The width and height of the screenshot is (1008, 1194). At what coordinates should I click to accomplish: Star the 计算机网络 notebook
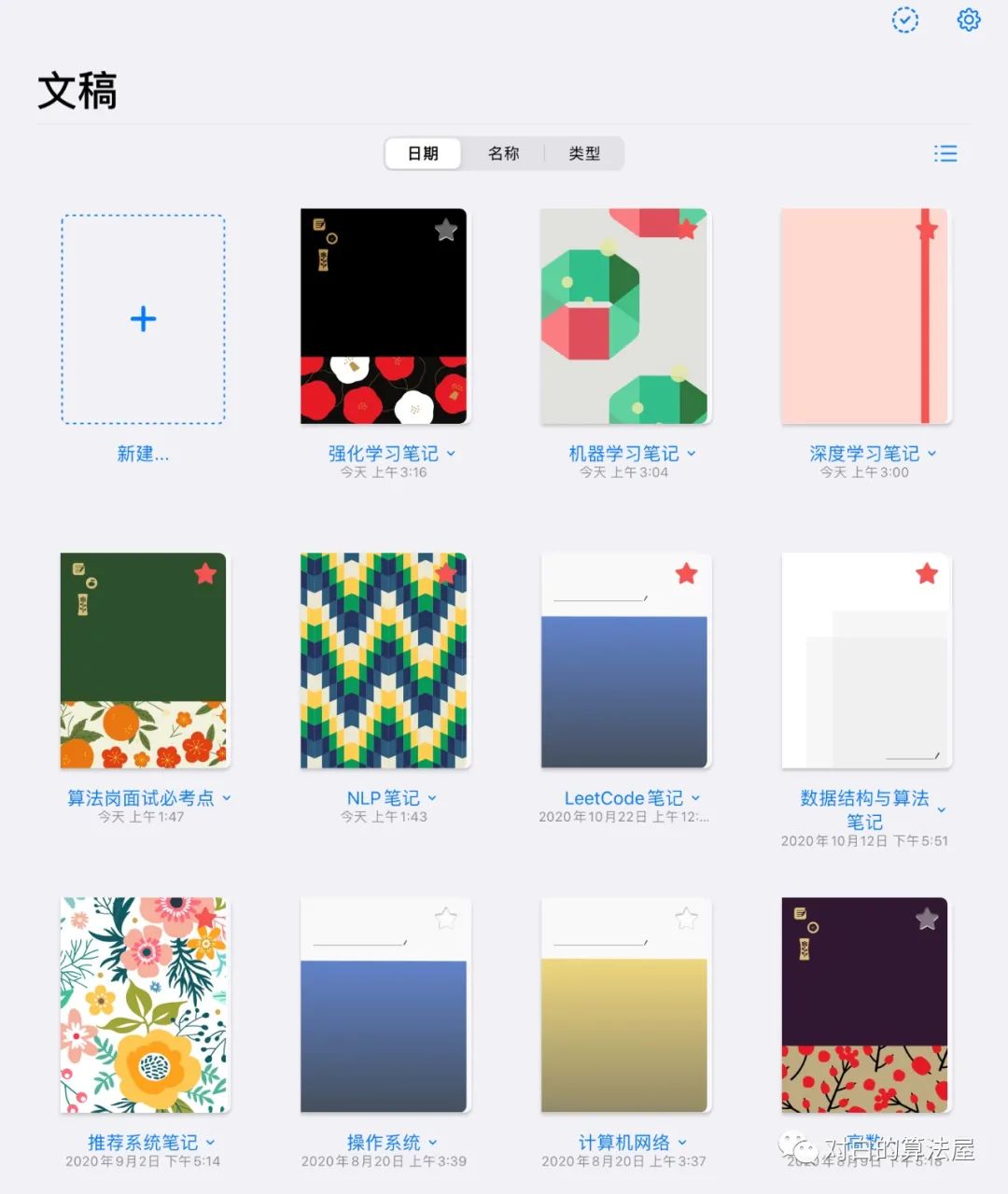coord(686,919)
